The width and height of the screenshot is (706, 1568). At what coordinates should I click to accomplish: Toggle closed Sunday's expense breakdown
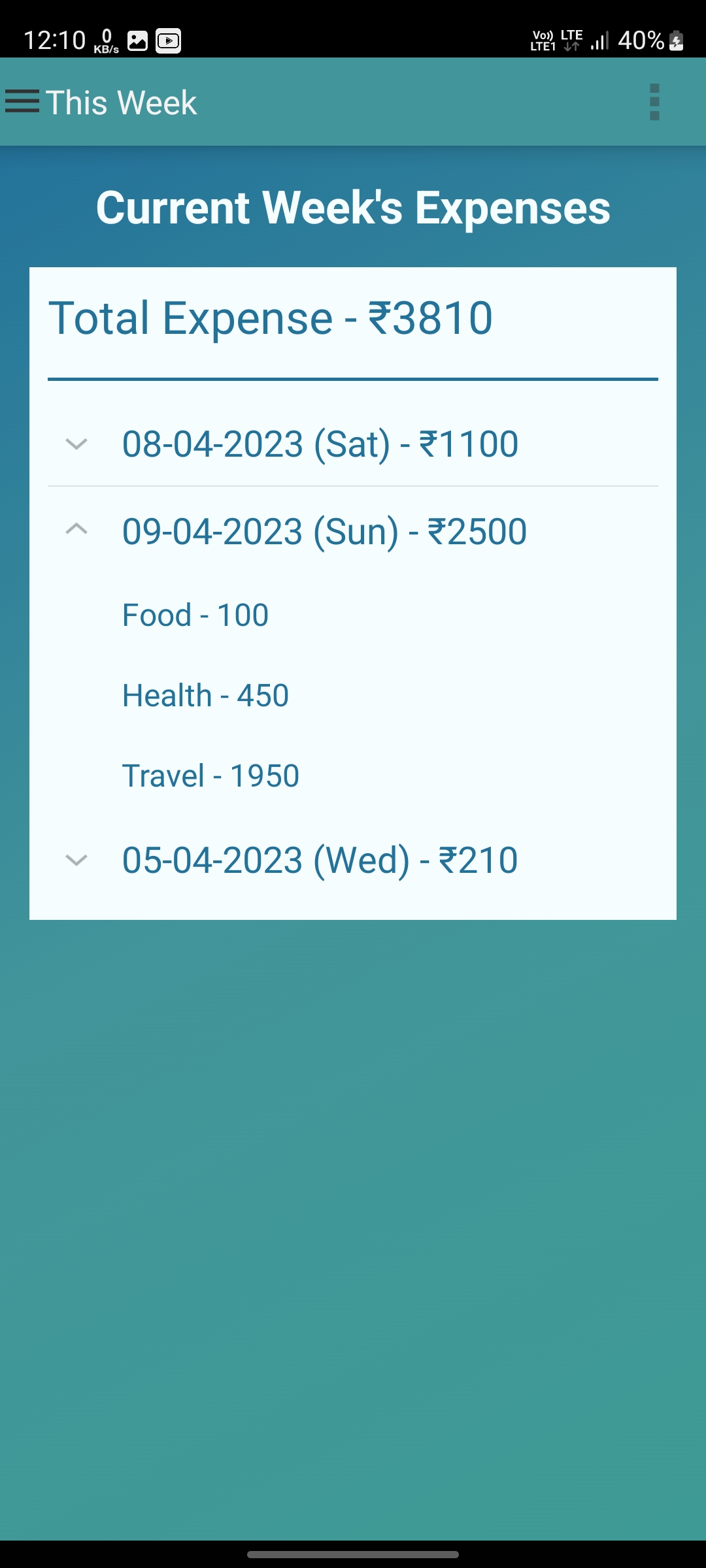click(76, 529)
